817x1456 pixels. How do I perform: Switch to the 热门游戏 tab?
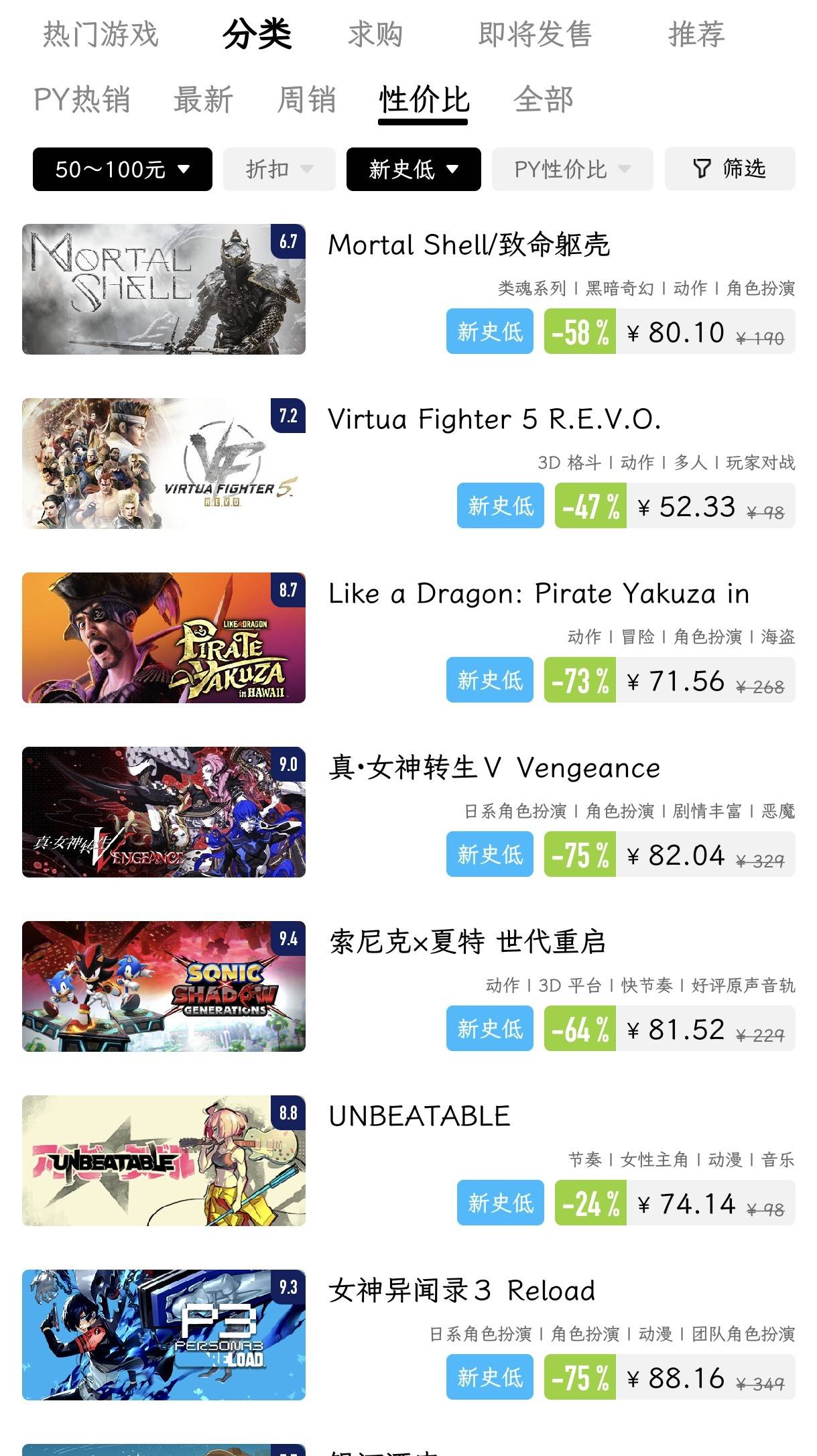tap(101, 35)
